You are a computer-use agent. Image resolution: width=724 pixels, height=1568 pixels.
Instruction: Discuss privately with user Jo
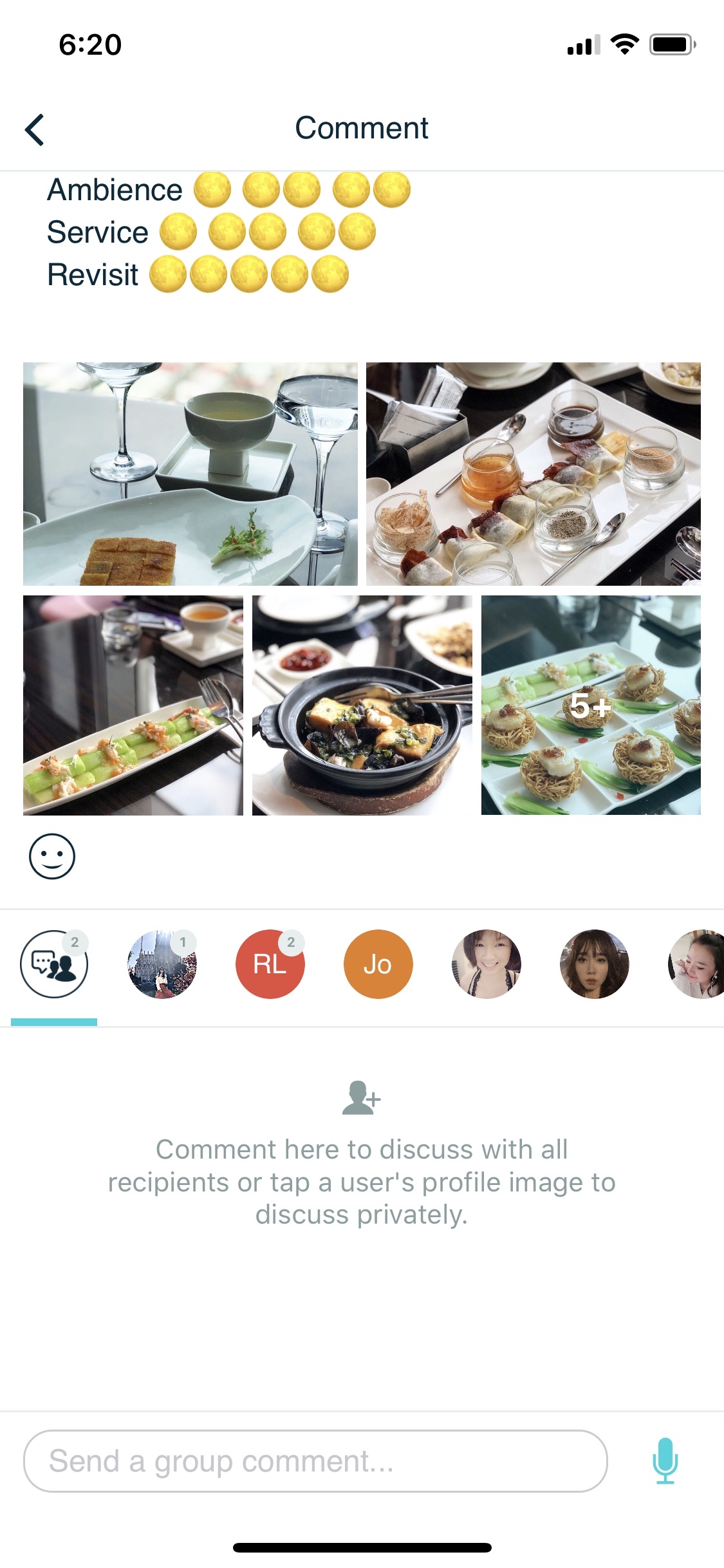(378, 964)
